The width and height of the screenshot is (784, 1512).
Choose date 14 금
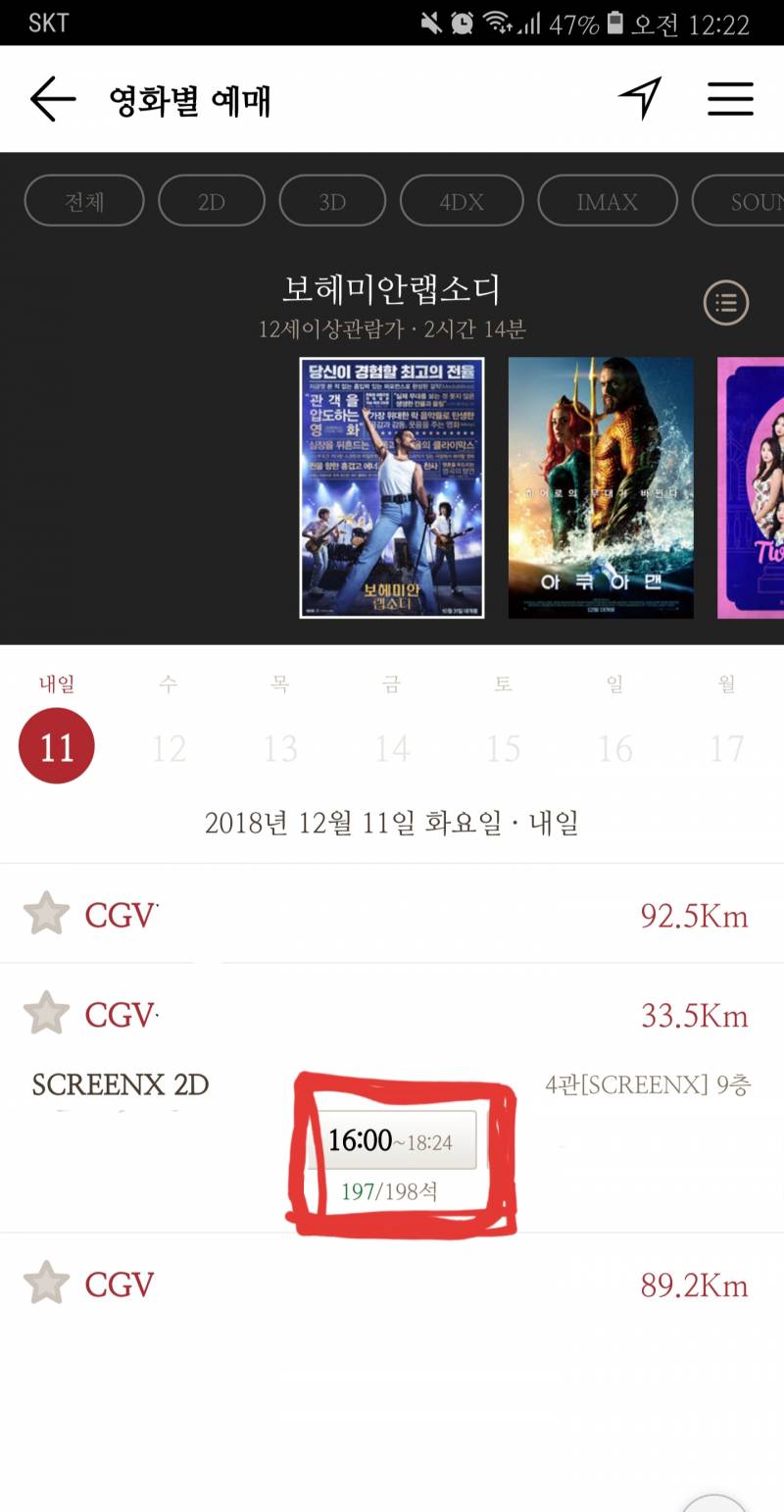tap(392, 746)
